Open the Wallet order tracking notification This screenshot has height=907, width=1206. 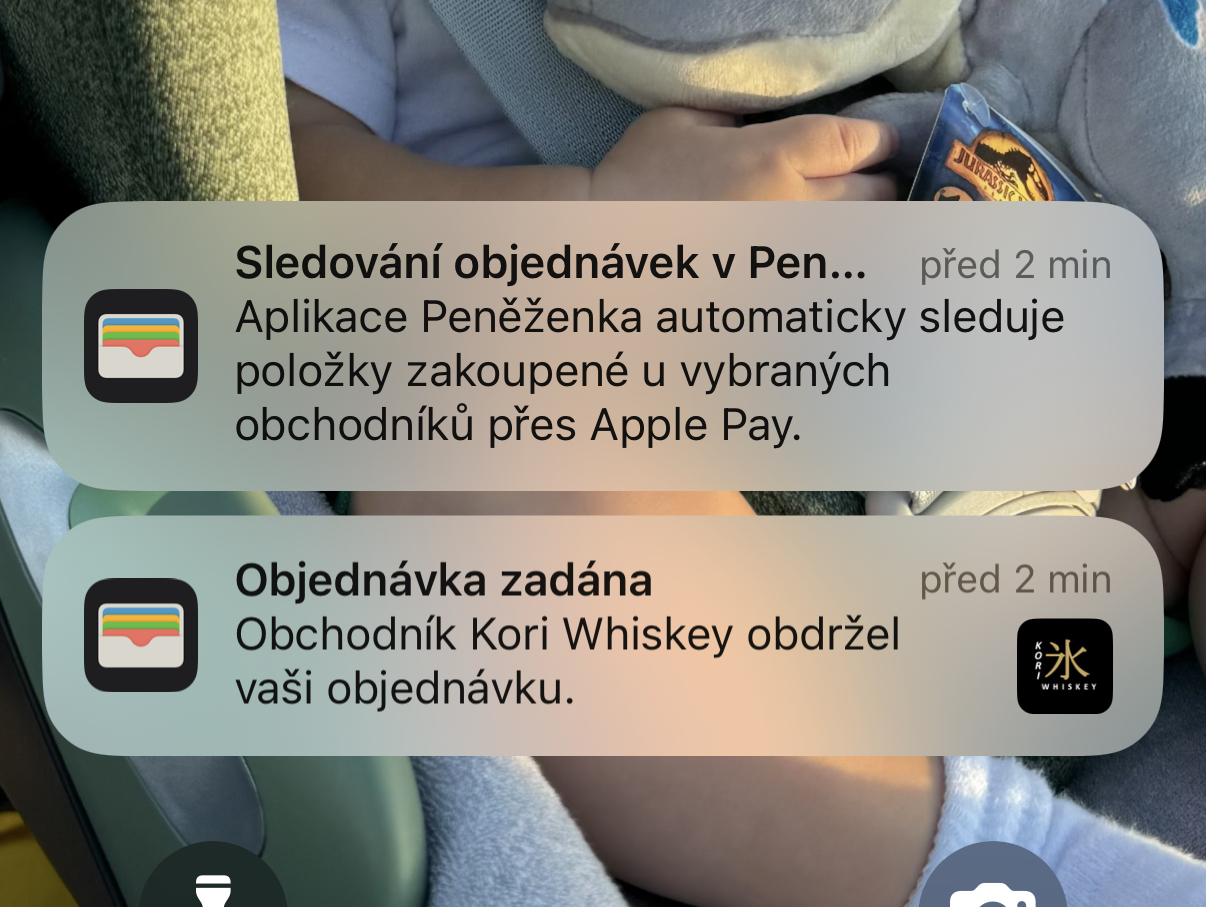click(600, 345)
